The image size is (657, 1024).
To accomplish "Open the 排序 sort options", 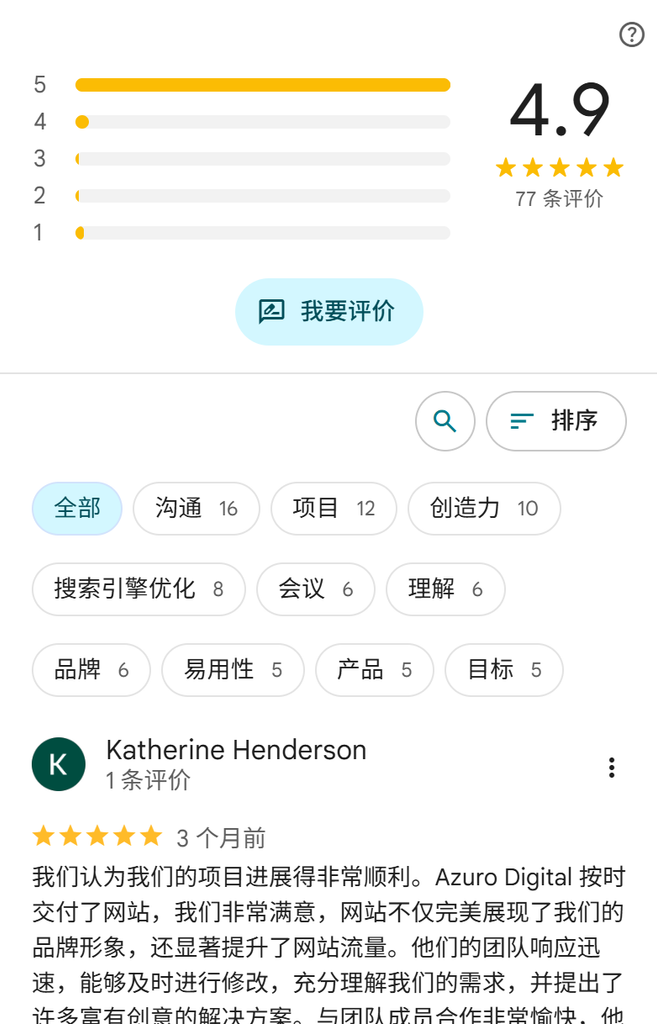I will point(556,421).
